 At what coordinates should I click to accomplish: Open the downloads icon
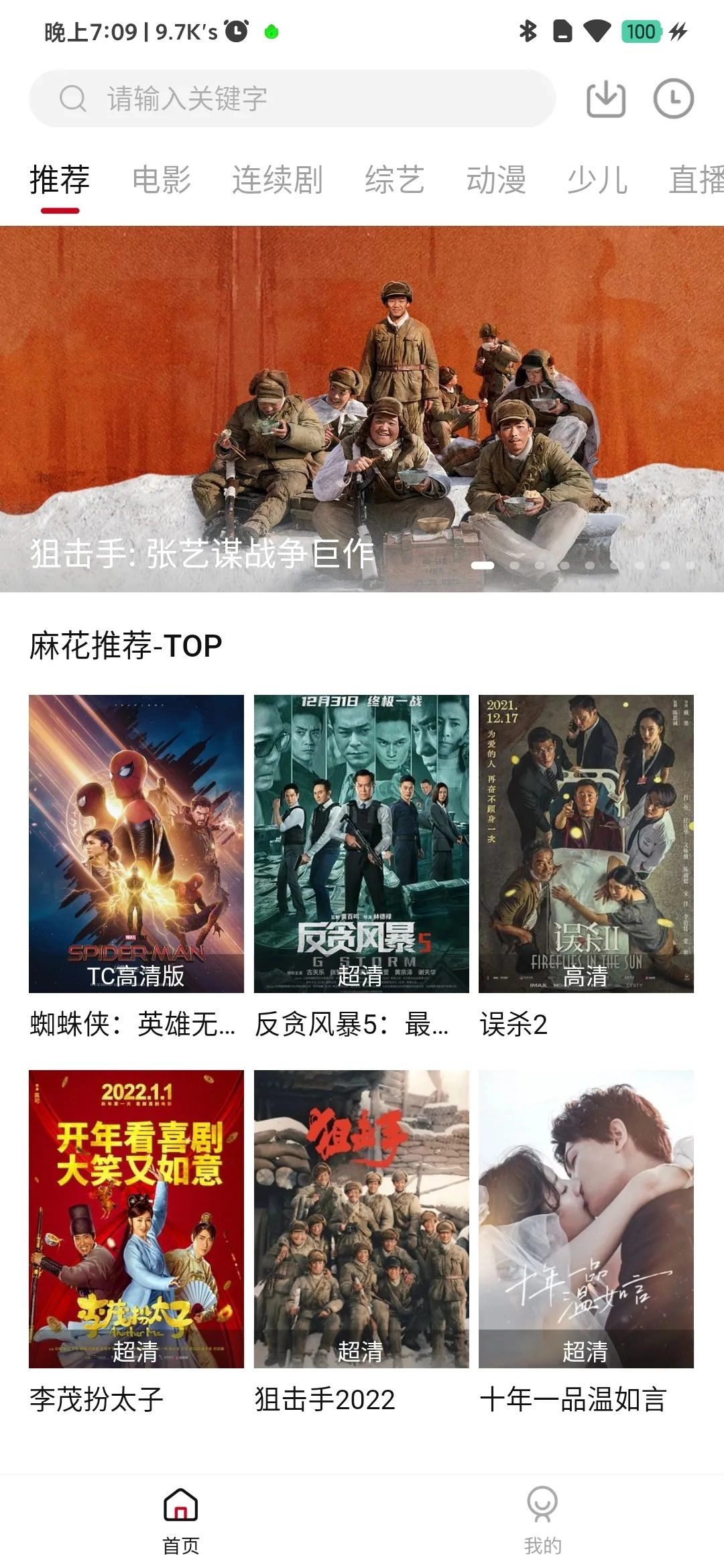tap(605, 99)
